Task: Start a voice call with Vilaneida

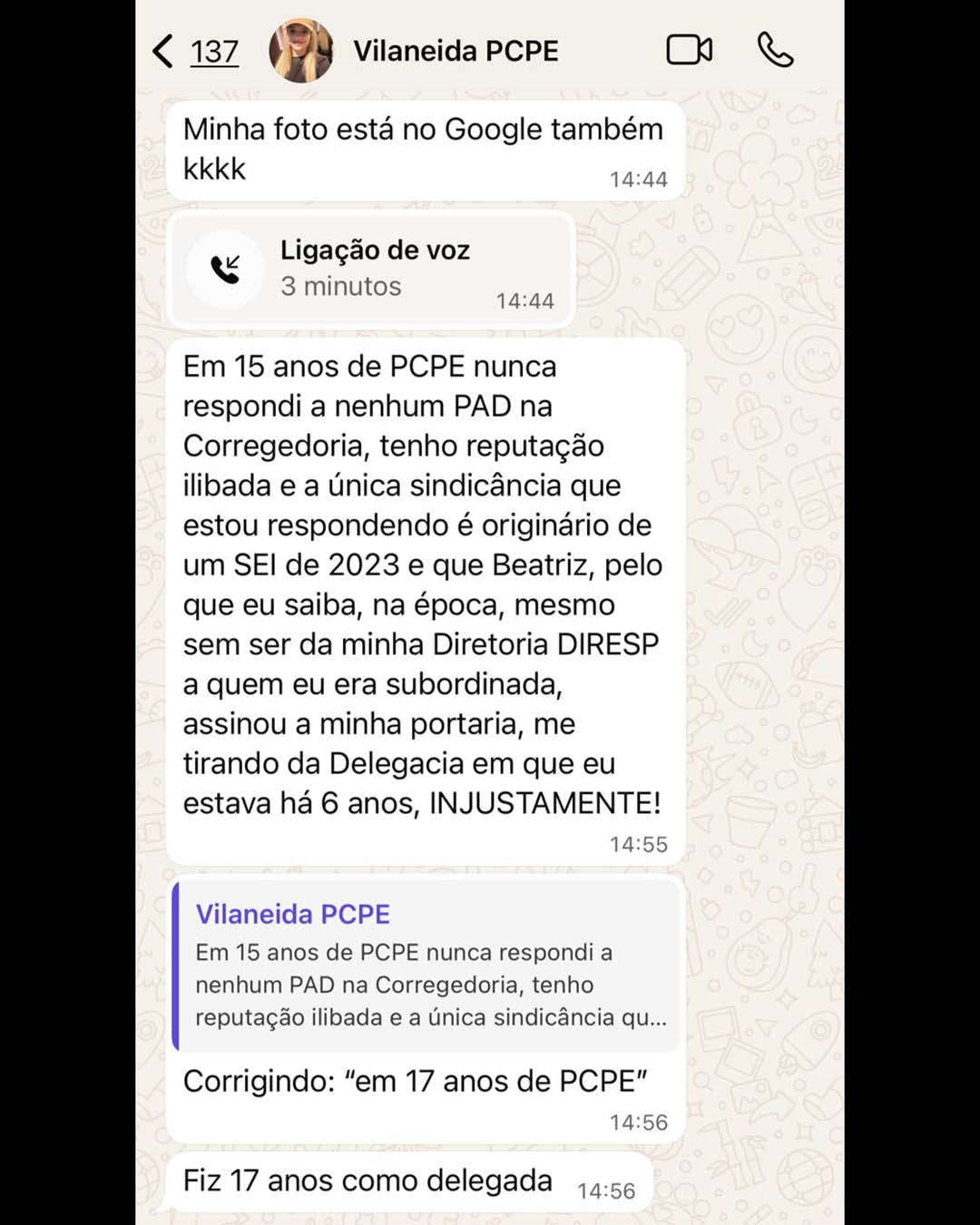Action: (775, 50)
